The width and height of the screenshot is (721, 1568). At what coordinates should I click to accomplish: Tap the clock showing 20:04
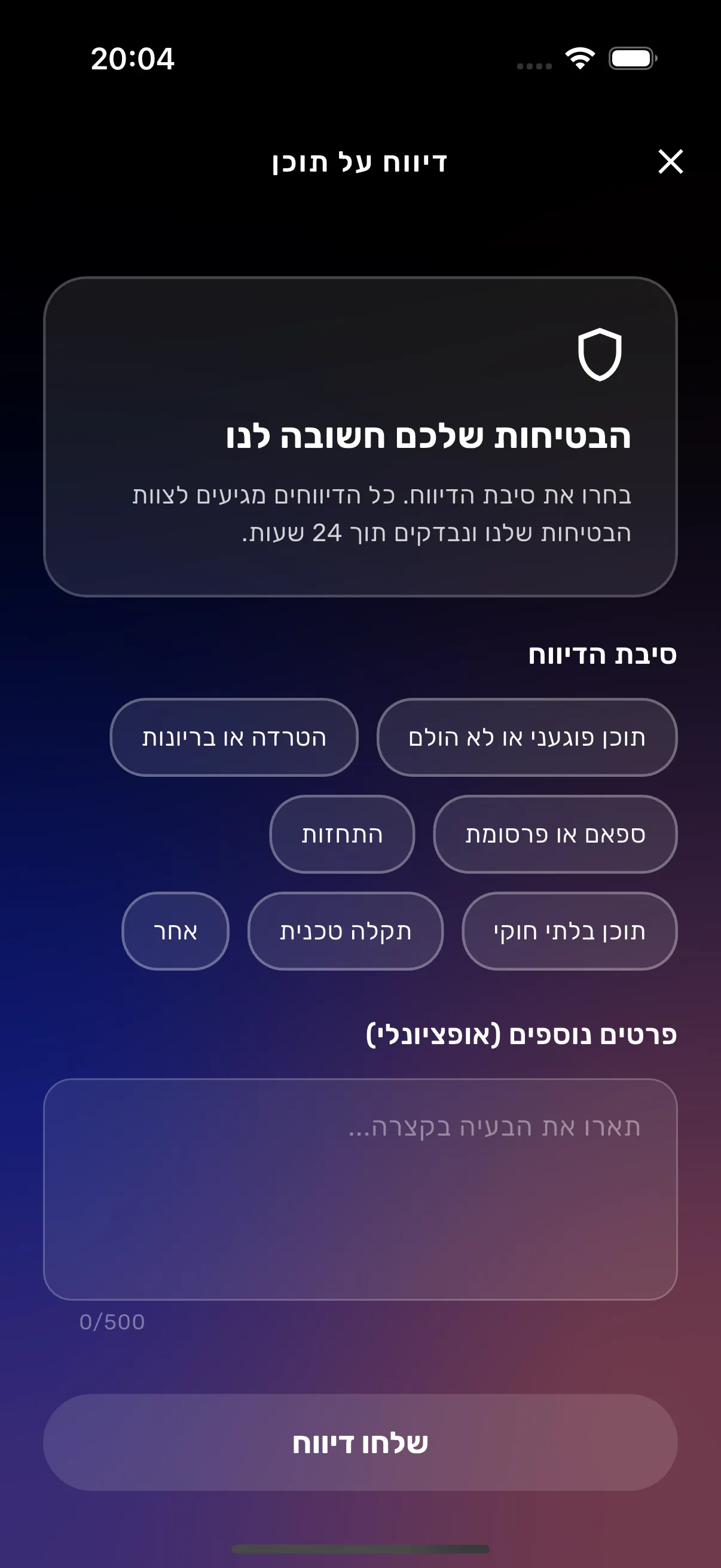133,60
